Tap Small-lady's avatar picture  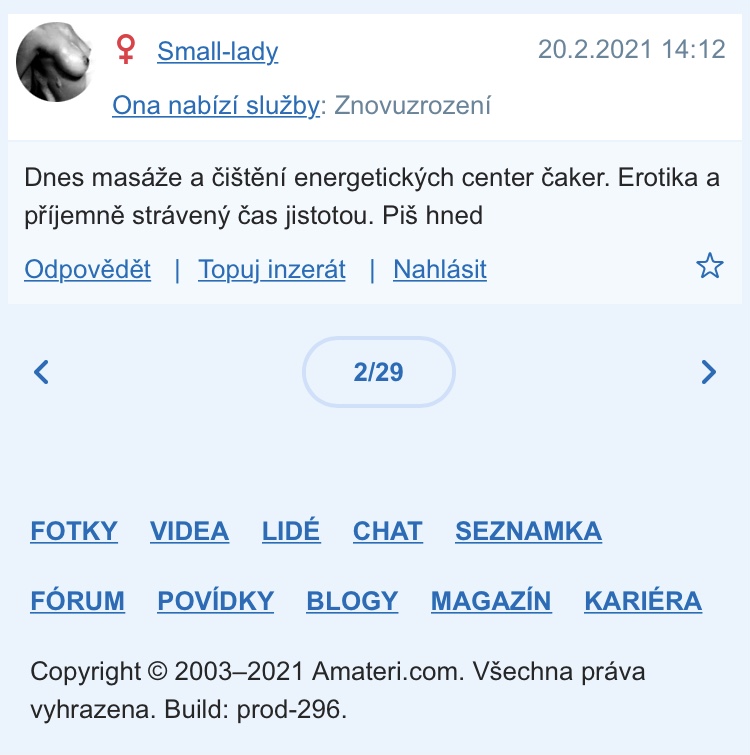pyautogui.click(x=56, y=62)
